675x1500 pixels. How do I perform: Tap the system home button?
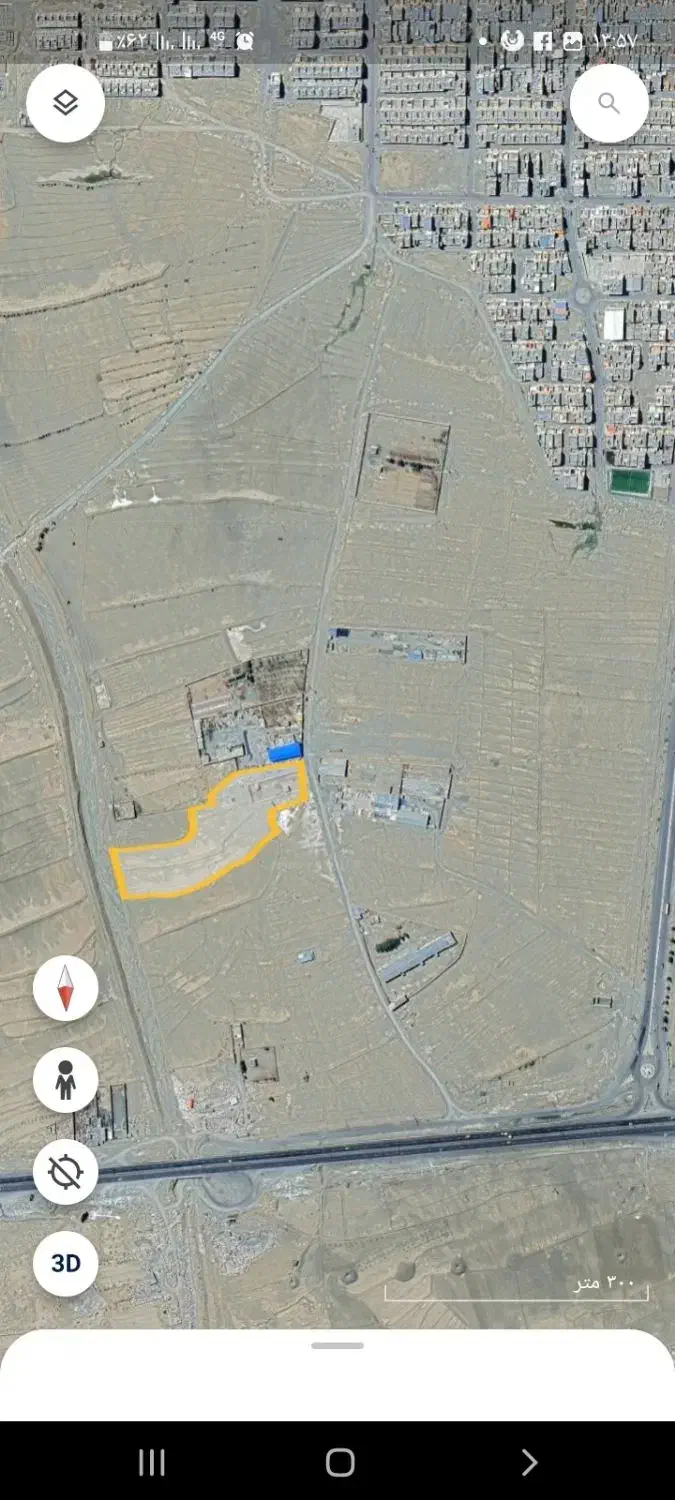(340, 1462)
